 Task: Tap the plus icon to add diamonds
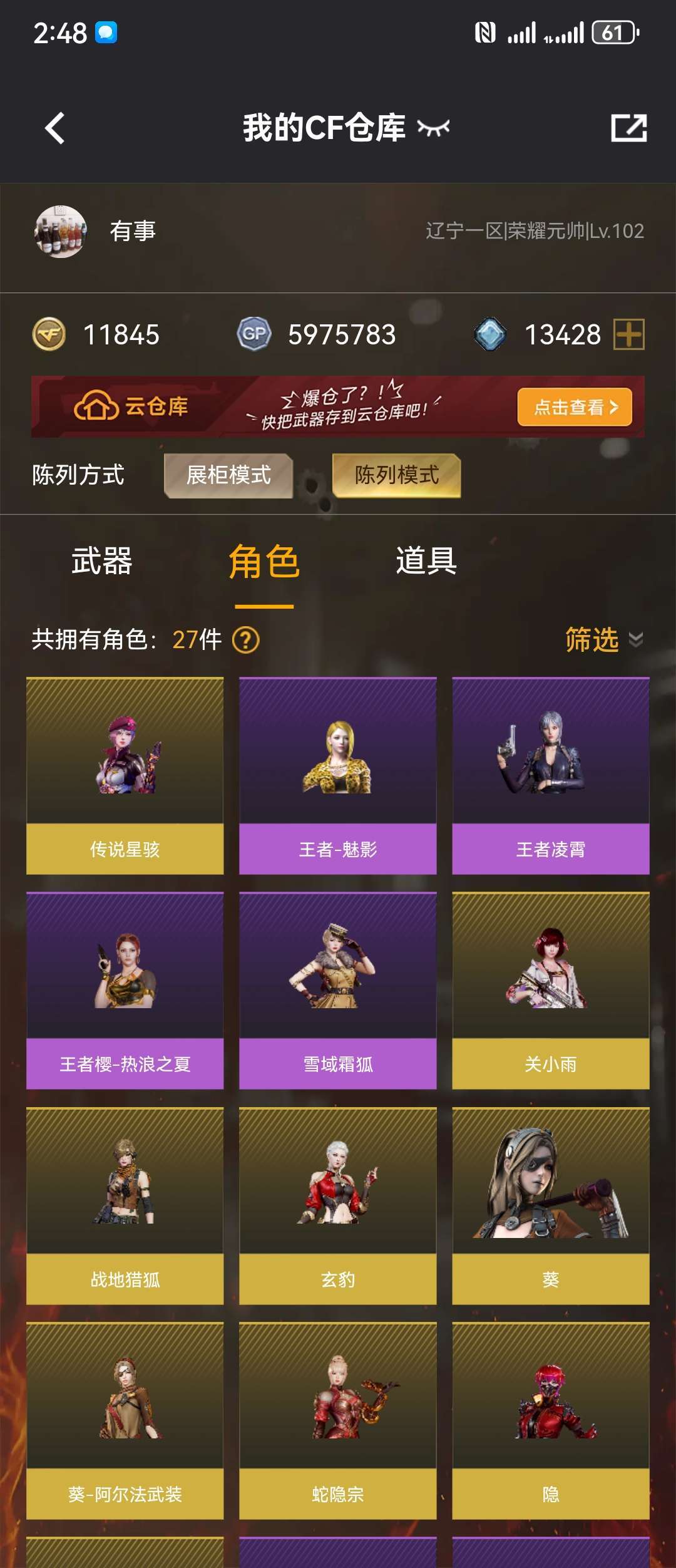[628, 334]
